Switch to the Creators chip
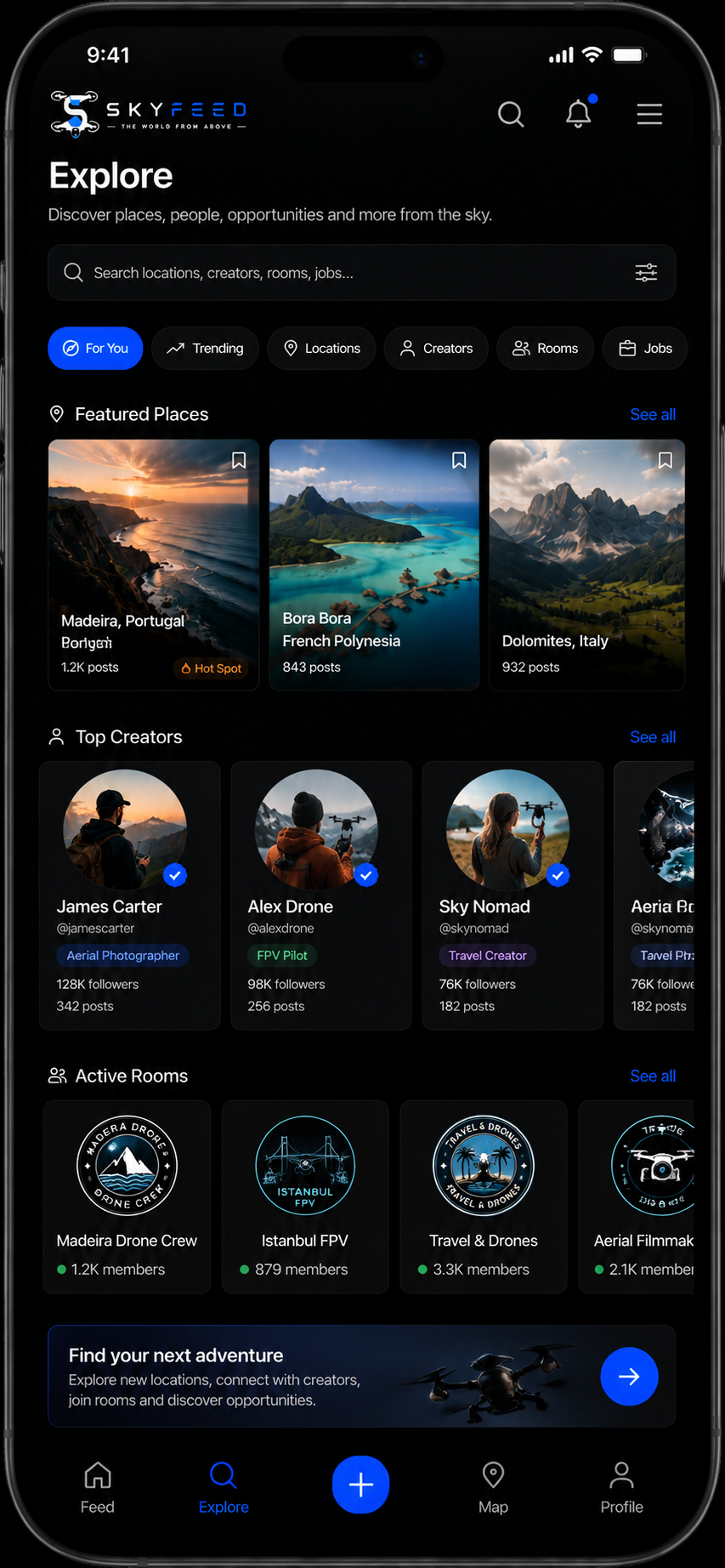The image size is (725, 1568). (436, 349)
